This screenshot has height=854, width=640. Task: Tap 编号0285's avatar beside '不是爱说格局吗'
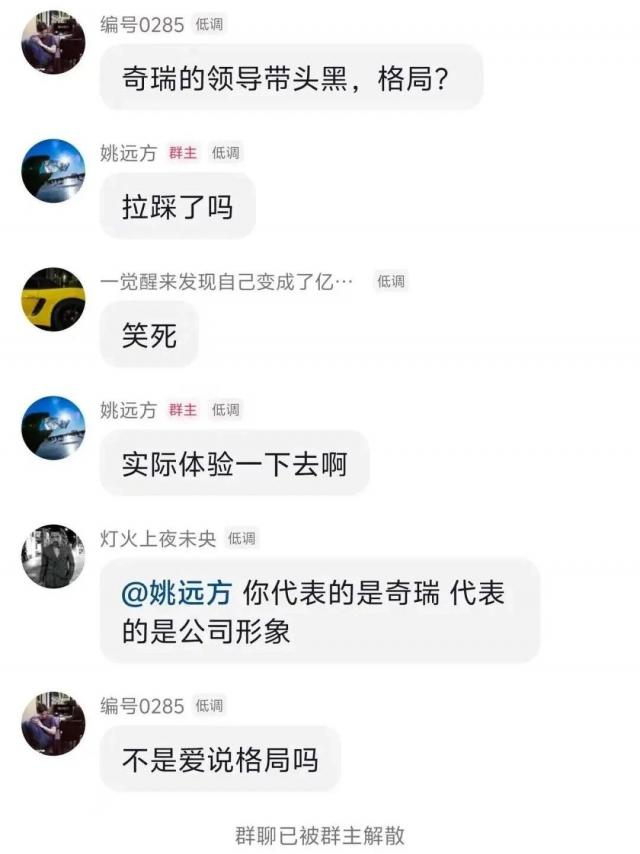(x=53, y=723)
